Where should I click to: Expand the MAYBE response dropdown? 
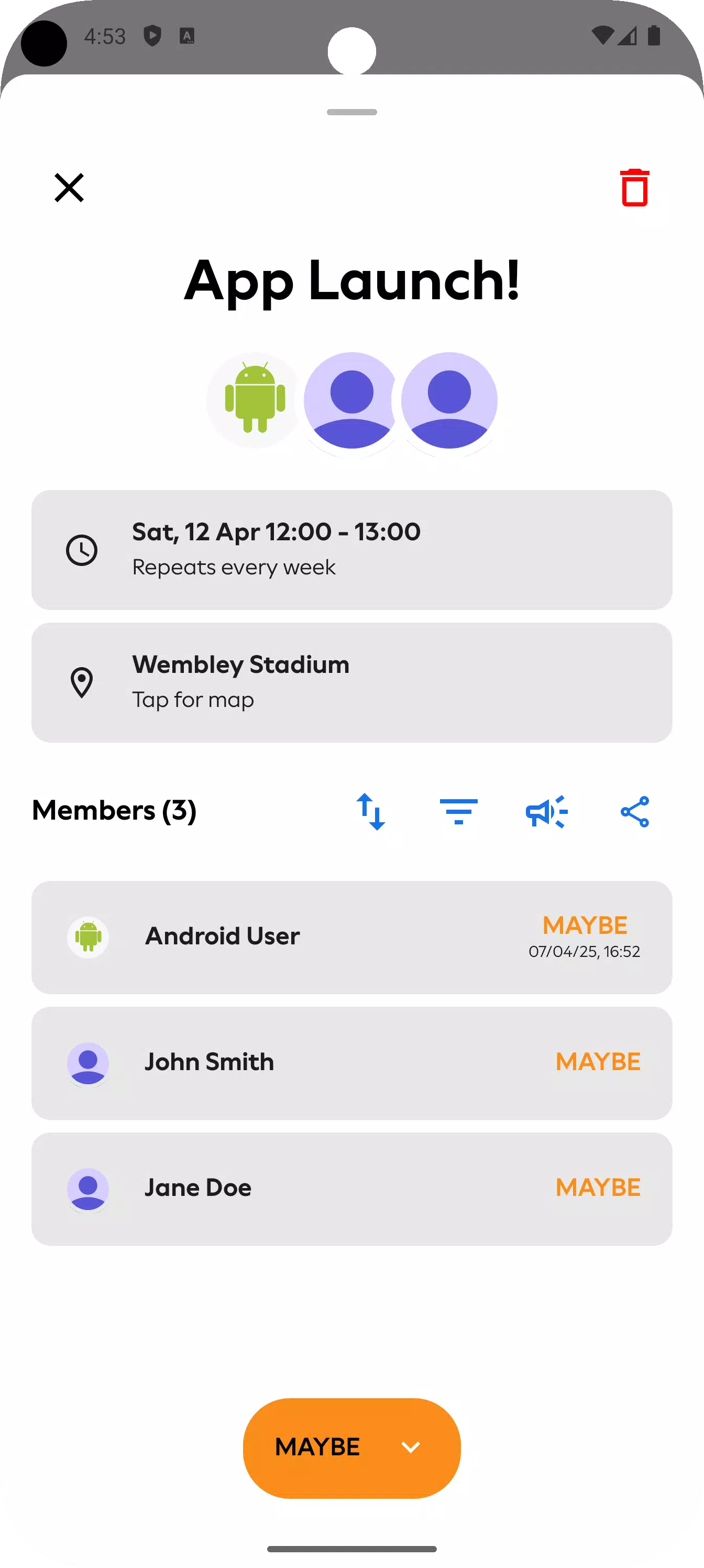(351, 1447)
